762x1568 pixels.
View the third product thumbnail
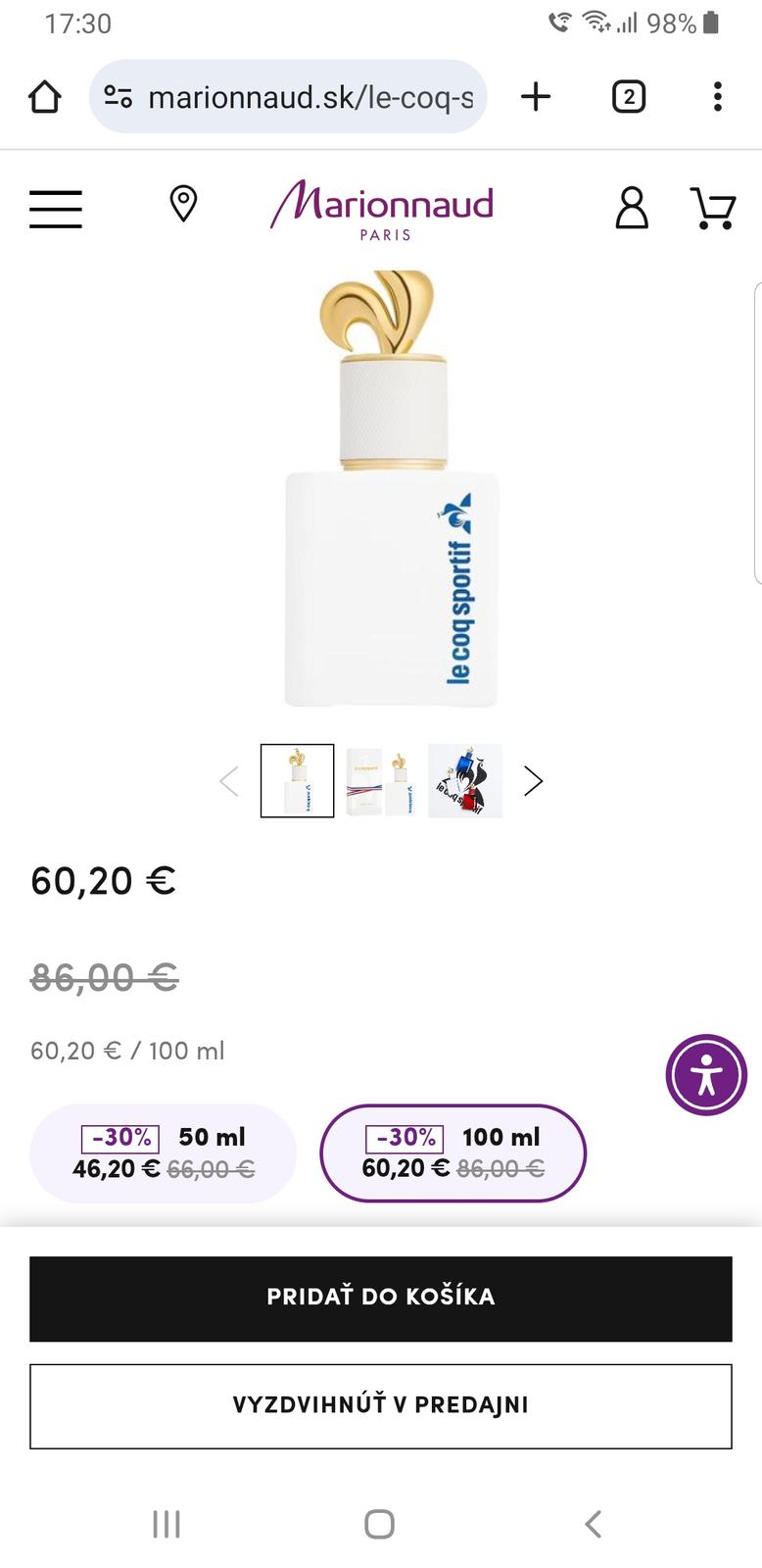pos(465,781)
